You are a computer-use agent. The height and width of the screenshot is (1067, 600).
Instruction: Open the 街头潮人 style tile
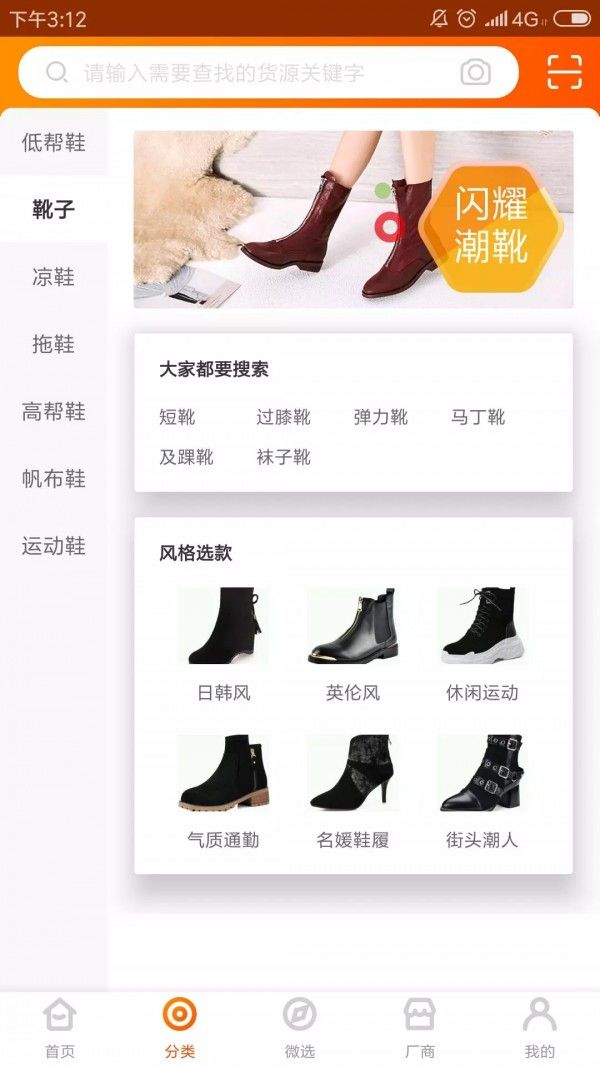(482, 790)
